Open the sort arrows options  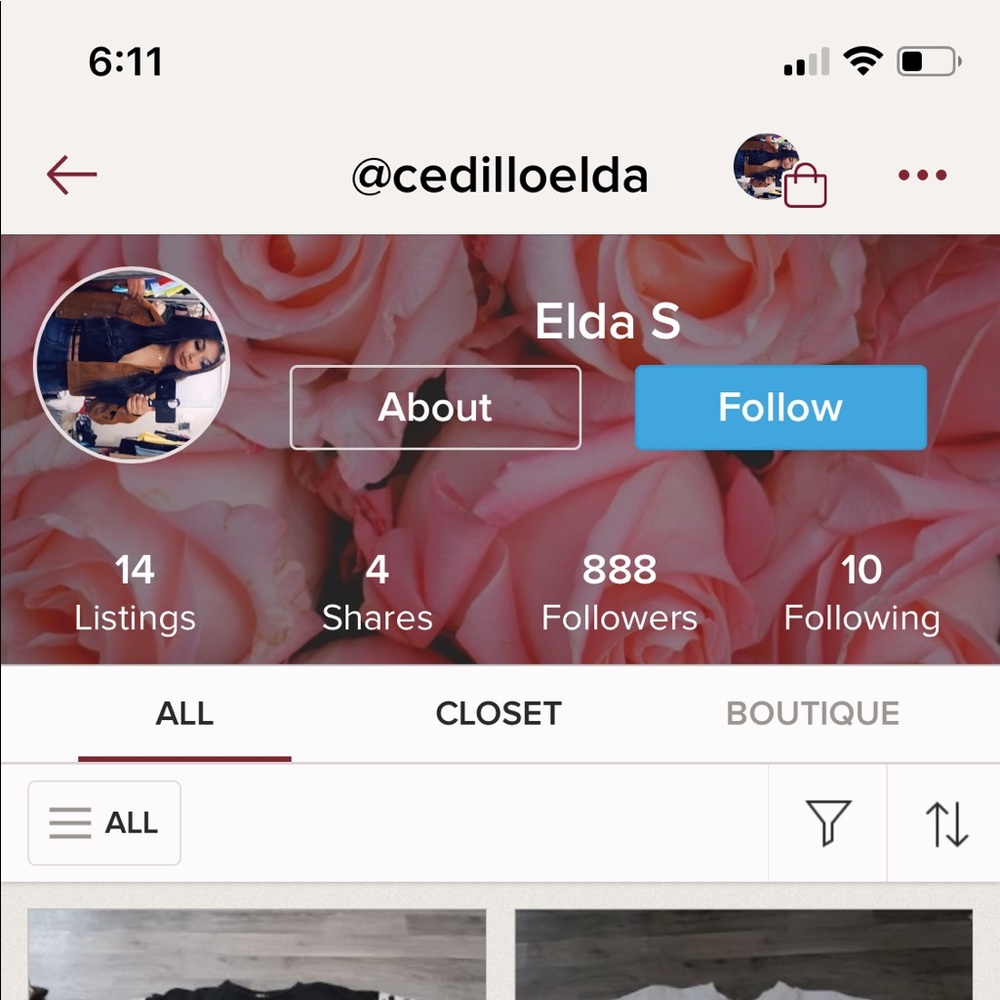tap(945, 823)
